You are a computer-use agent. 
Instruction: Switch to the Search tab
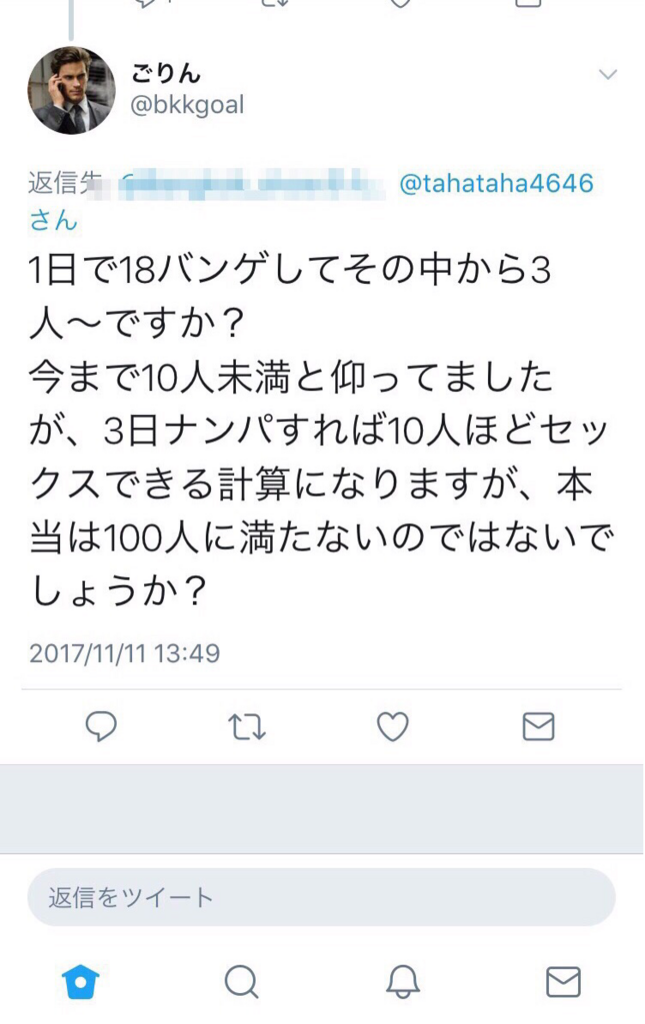click(241, 982)
